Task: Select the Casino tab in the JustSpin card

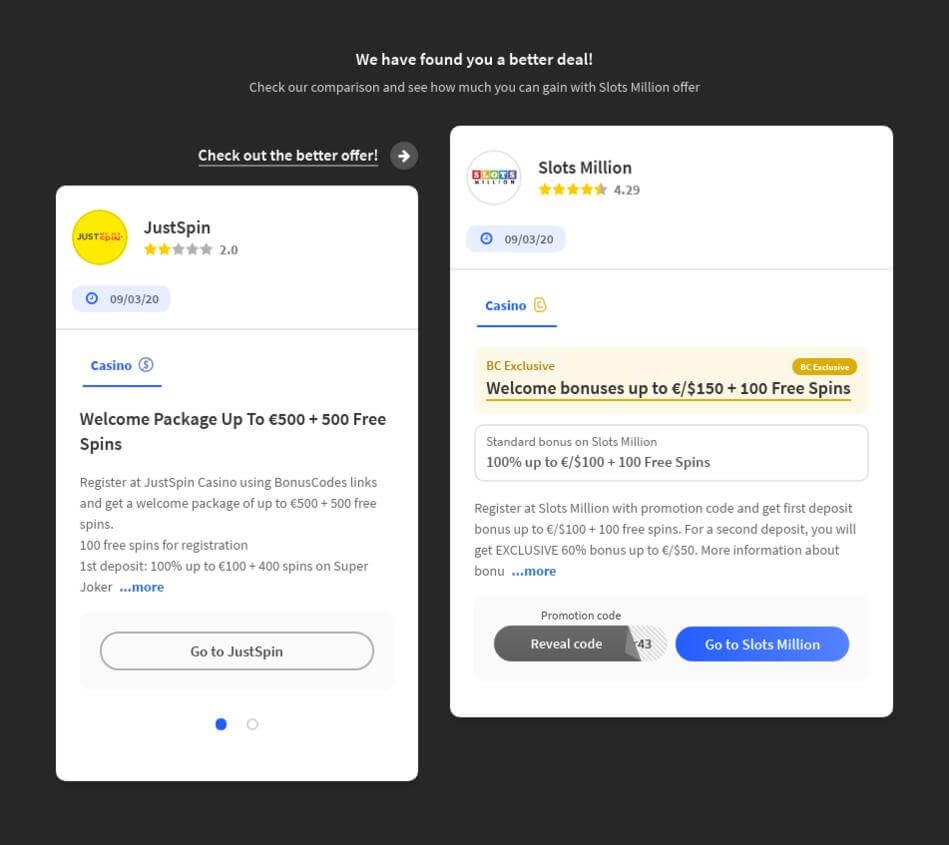Action: (121, 365)
